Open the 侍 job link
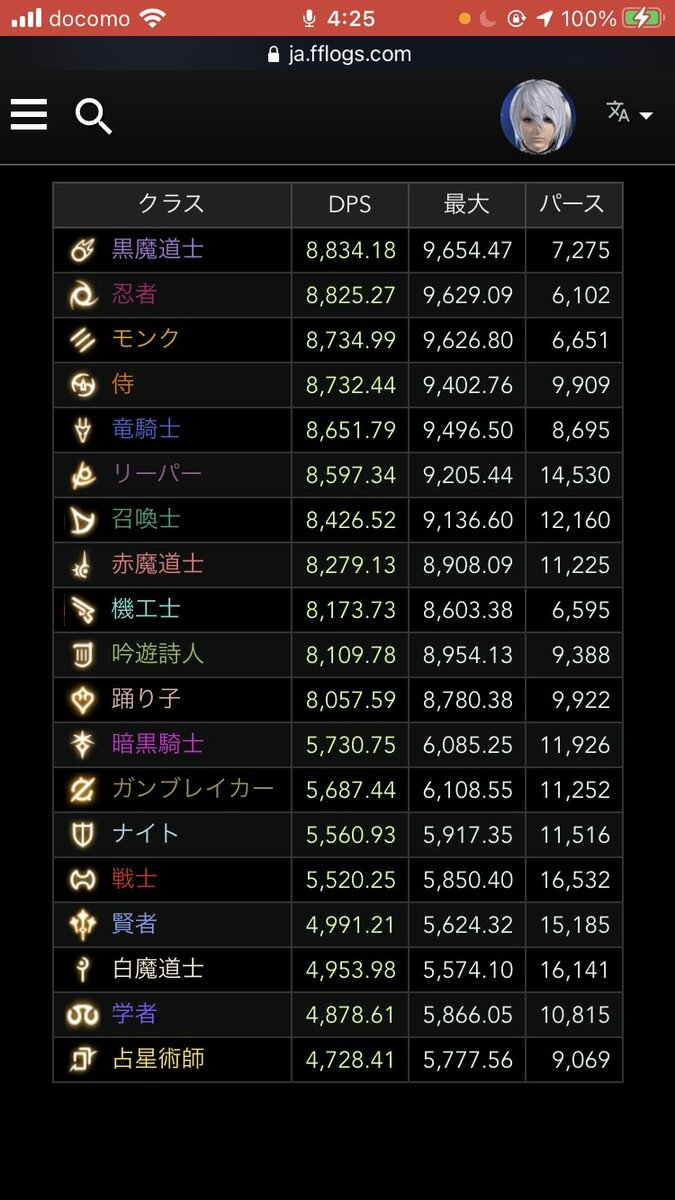675x1200 pixels. pos(123,384)
